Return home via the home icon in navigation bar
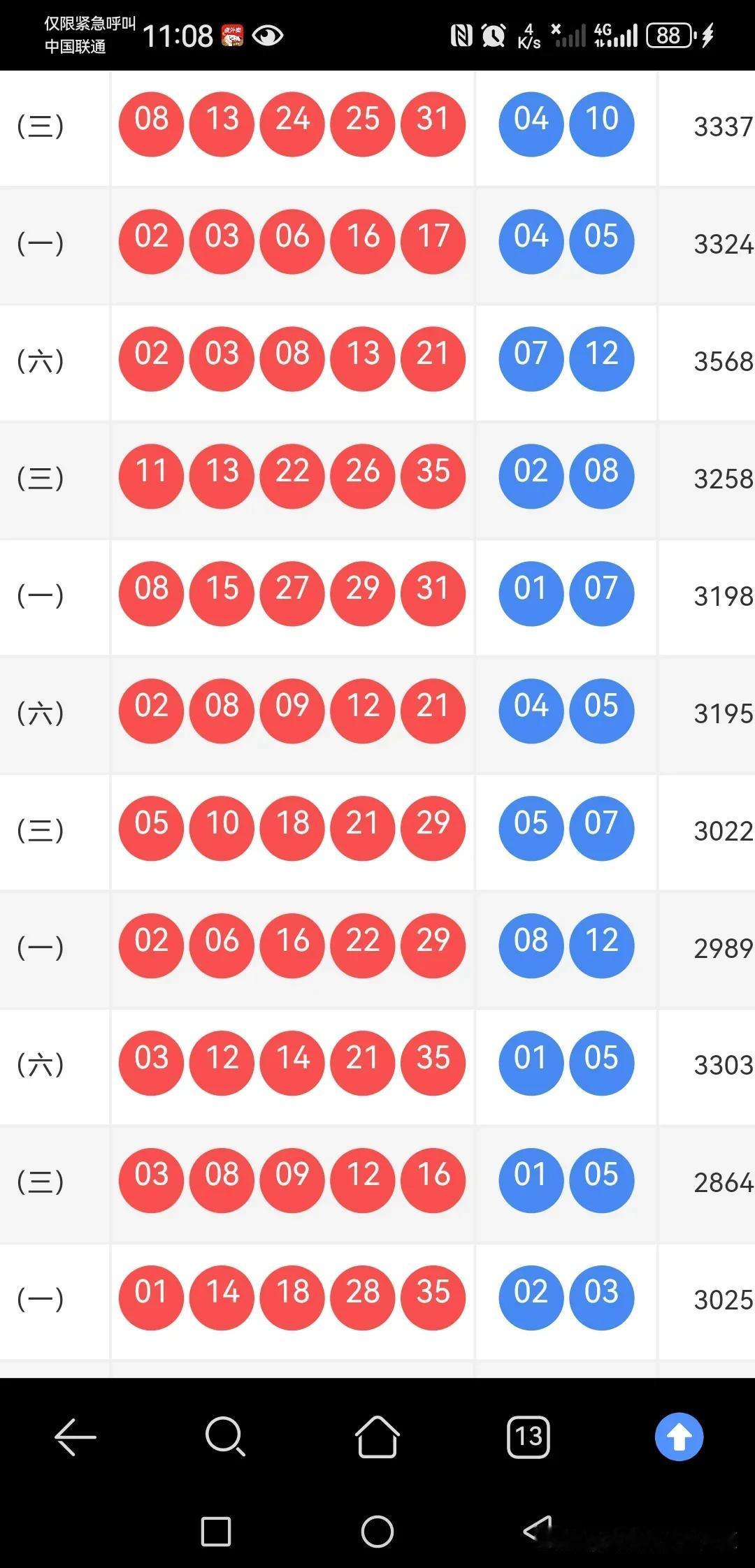Image resolution: width=755 pixels, height=1568 pixels. pos(377,1436)
